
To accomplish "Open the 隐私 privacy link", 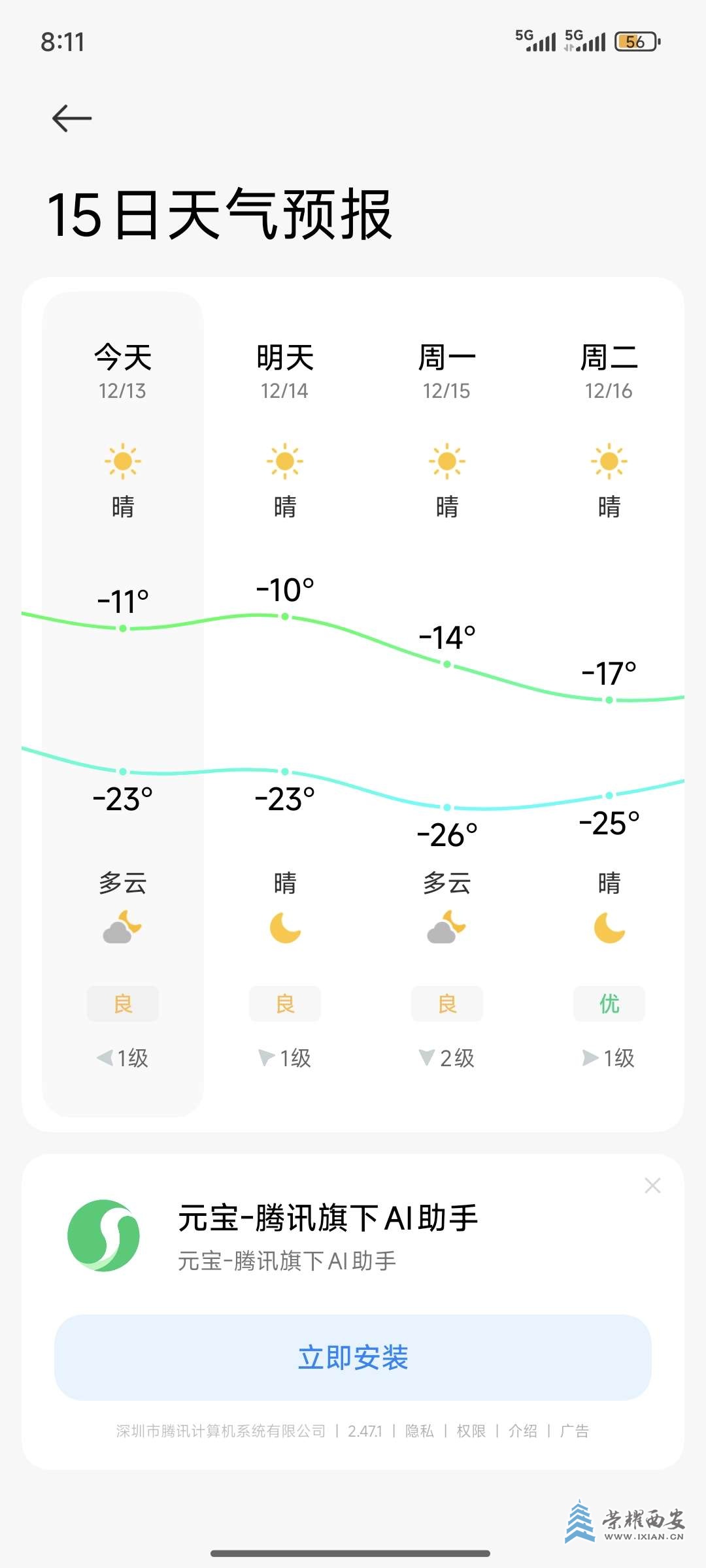I will pyautogui.click(x=420, y=1431).
